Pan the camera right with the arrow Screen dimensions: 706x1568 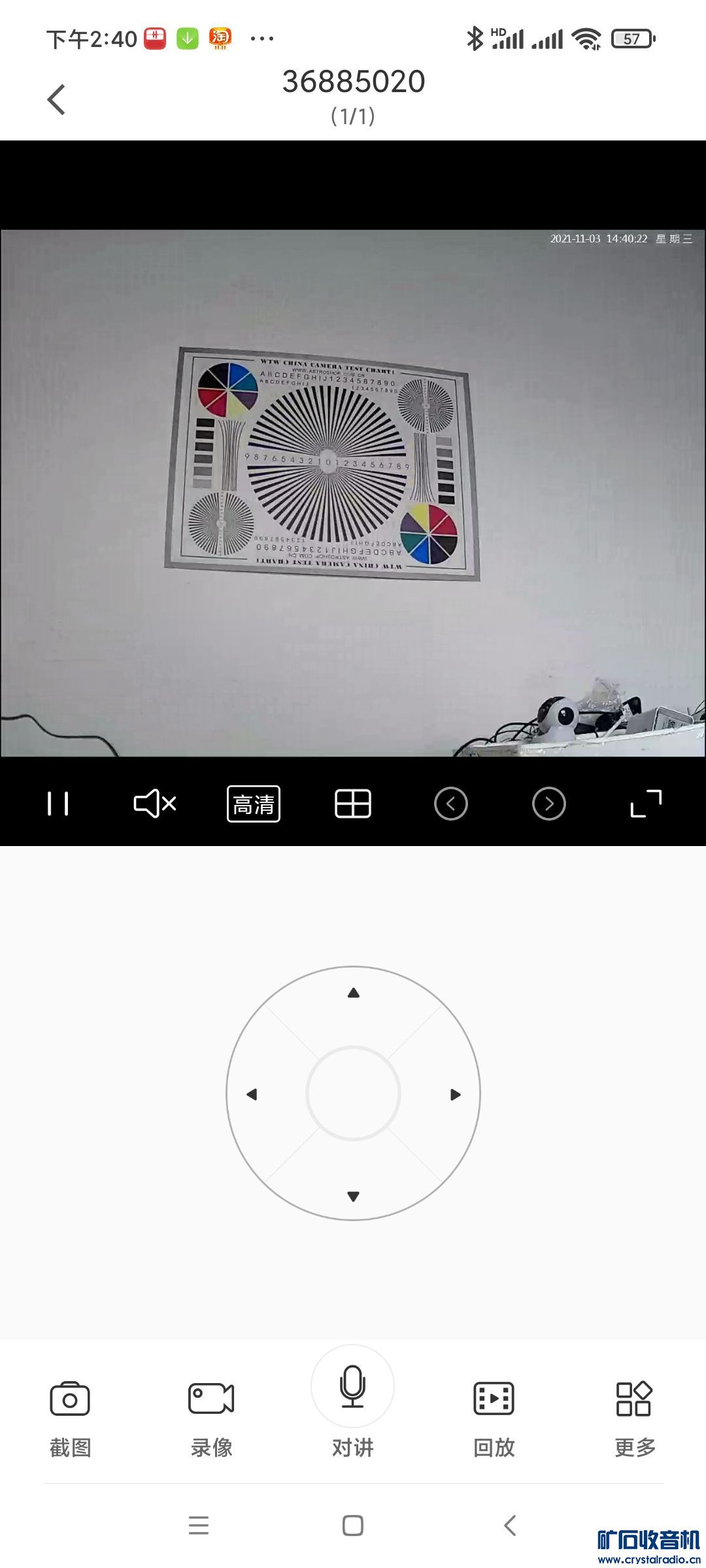[x=456, y=1094]
